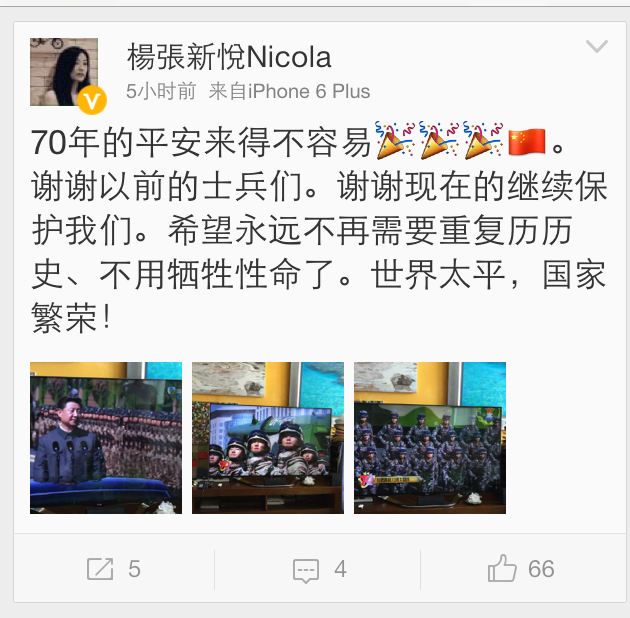Open 楊張新悦Nicola's profile name link
Image resolution: width=630 pixels, height=618 pixels.
[x=229, y=57]
